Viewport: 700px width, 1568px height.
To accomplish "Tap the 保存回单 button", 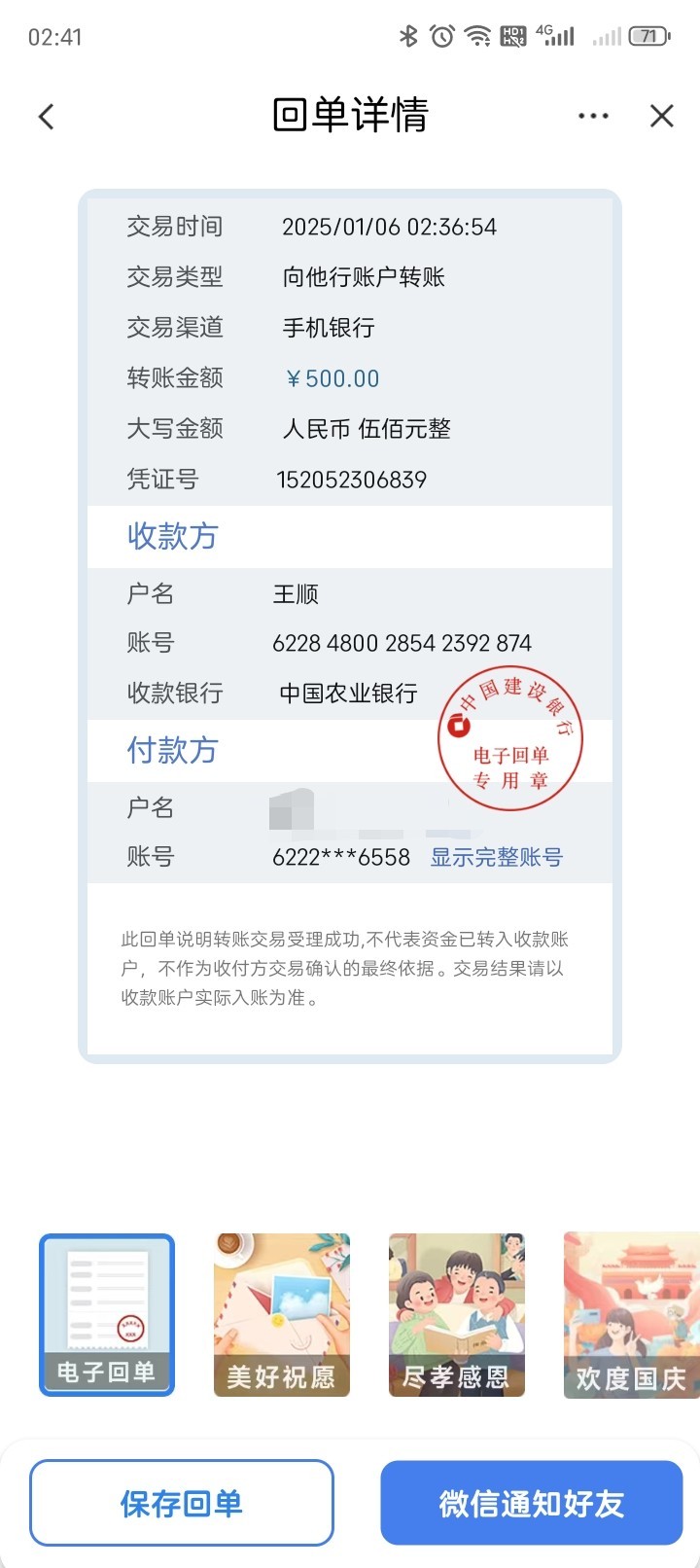I will (x=182, y=1503).
